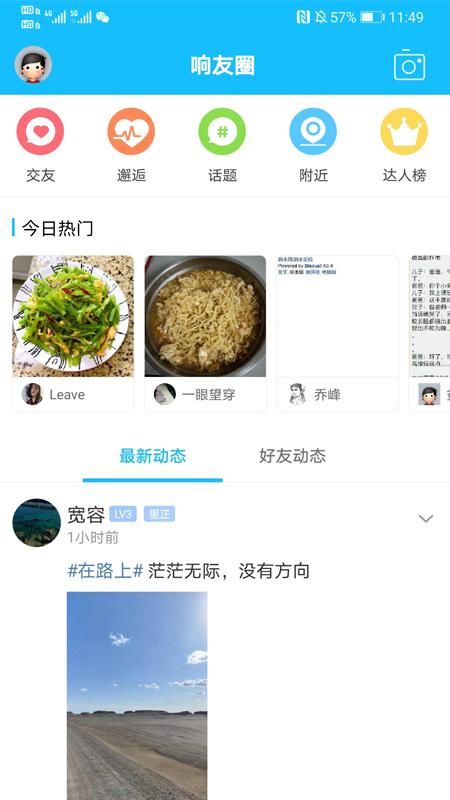View the 达人榜 leaderboard

pos(404,145)
